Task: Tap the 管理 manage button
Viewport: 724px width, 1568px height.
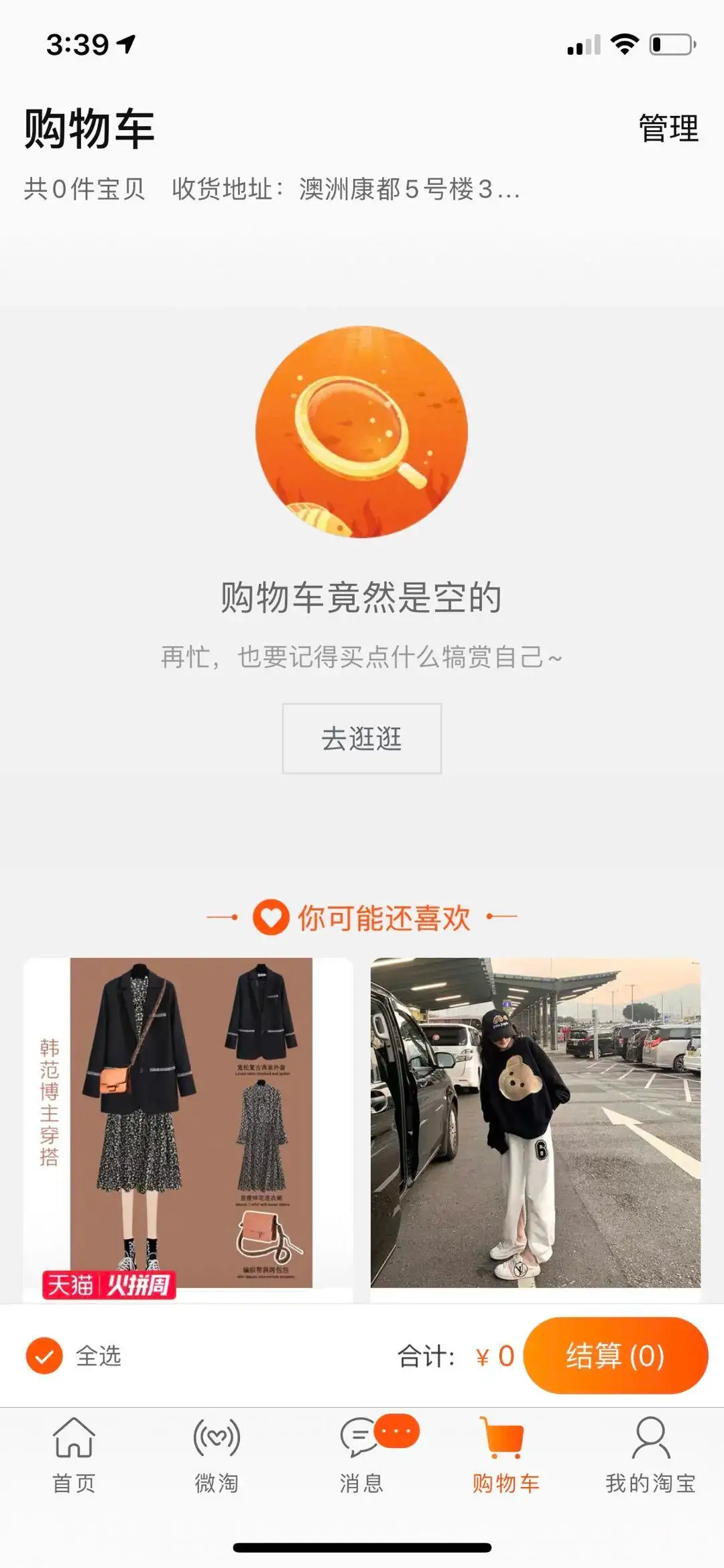Action: (x=668, y=128)
